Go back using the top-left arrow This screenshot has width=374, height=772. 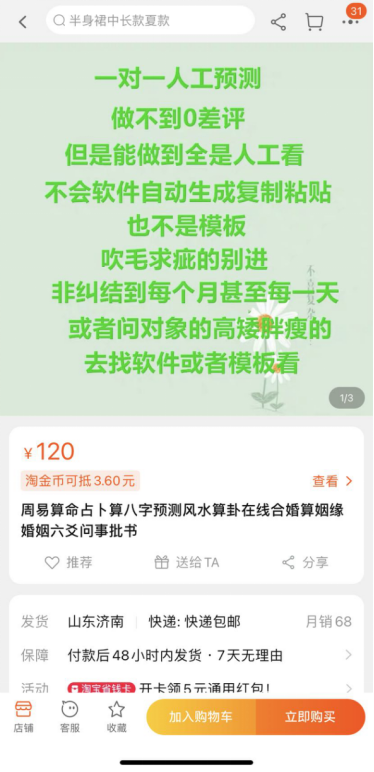pos(23,22)
